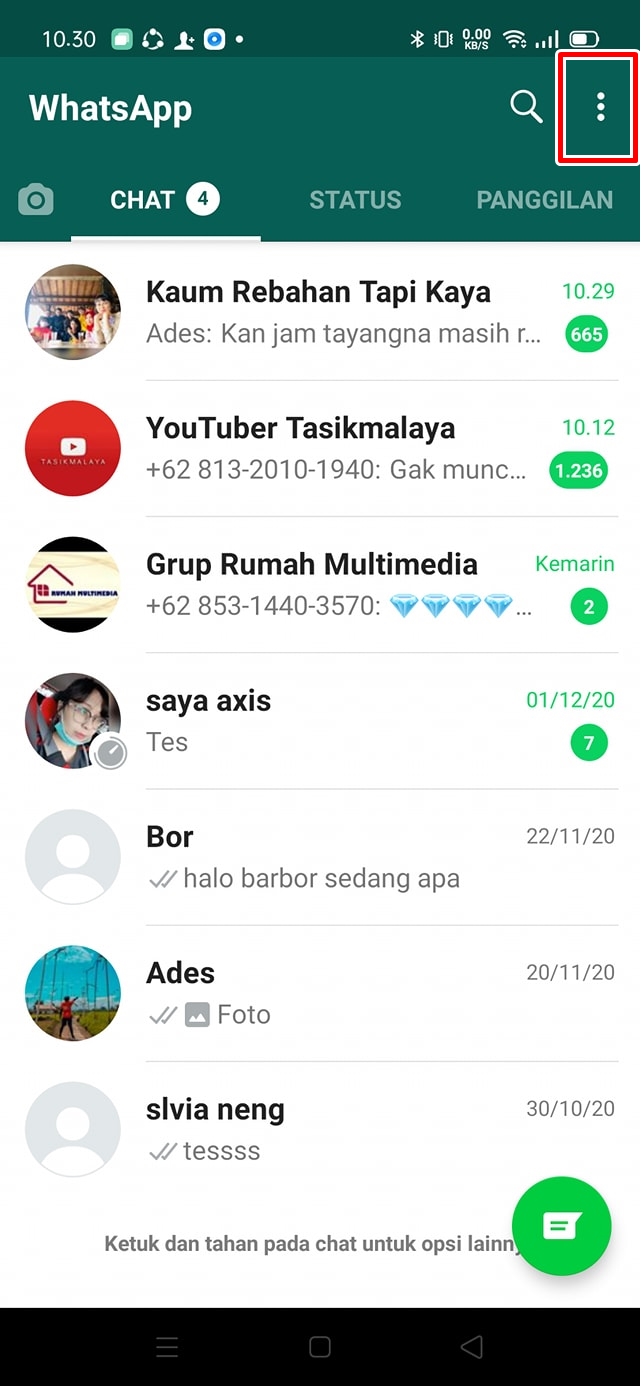Screen dimensions: 641x1386
Task: Tap the system home button
Action: [320, 1347]
